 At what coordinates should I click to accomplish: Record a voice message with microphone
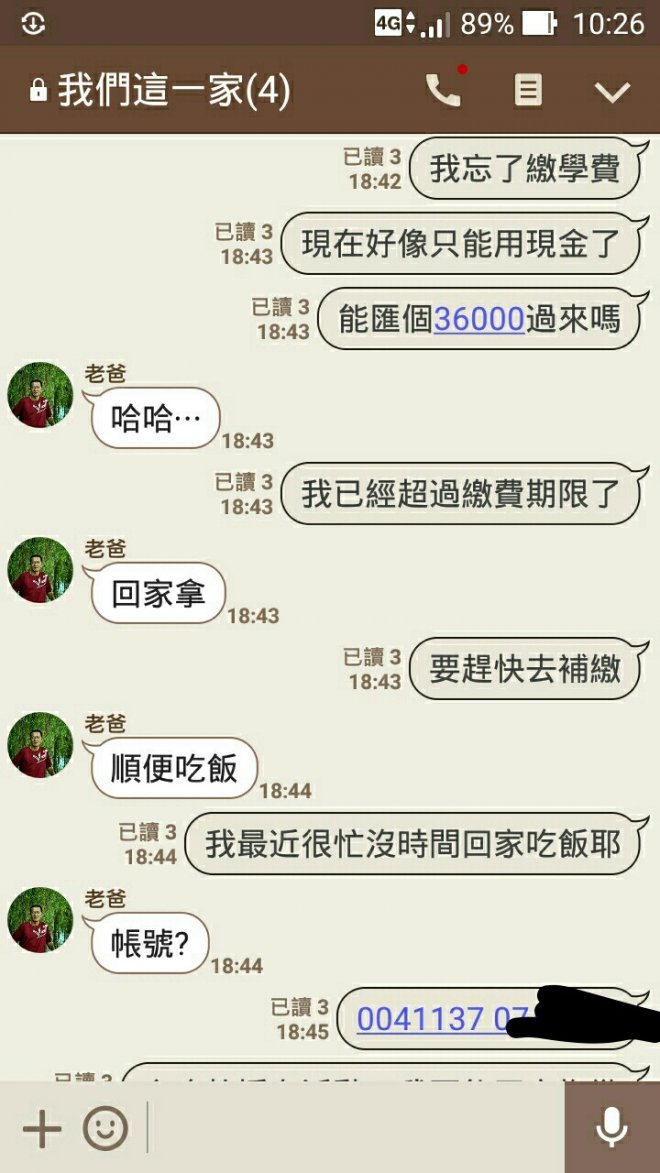[612, 1128]
